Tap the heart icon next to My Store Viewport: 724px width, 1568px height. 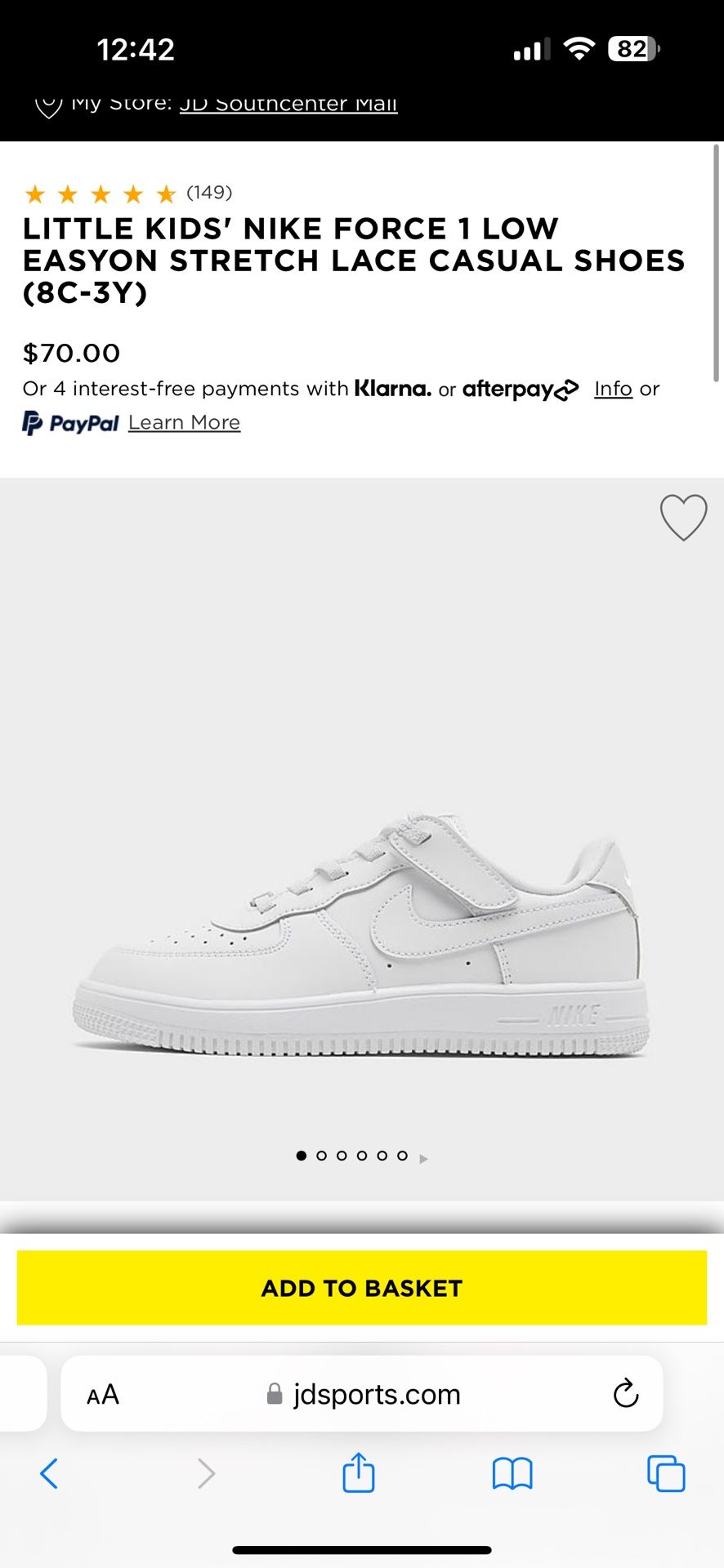pos(49,104)
